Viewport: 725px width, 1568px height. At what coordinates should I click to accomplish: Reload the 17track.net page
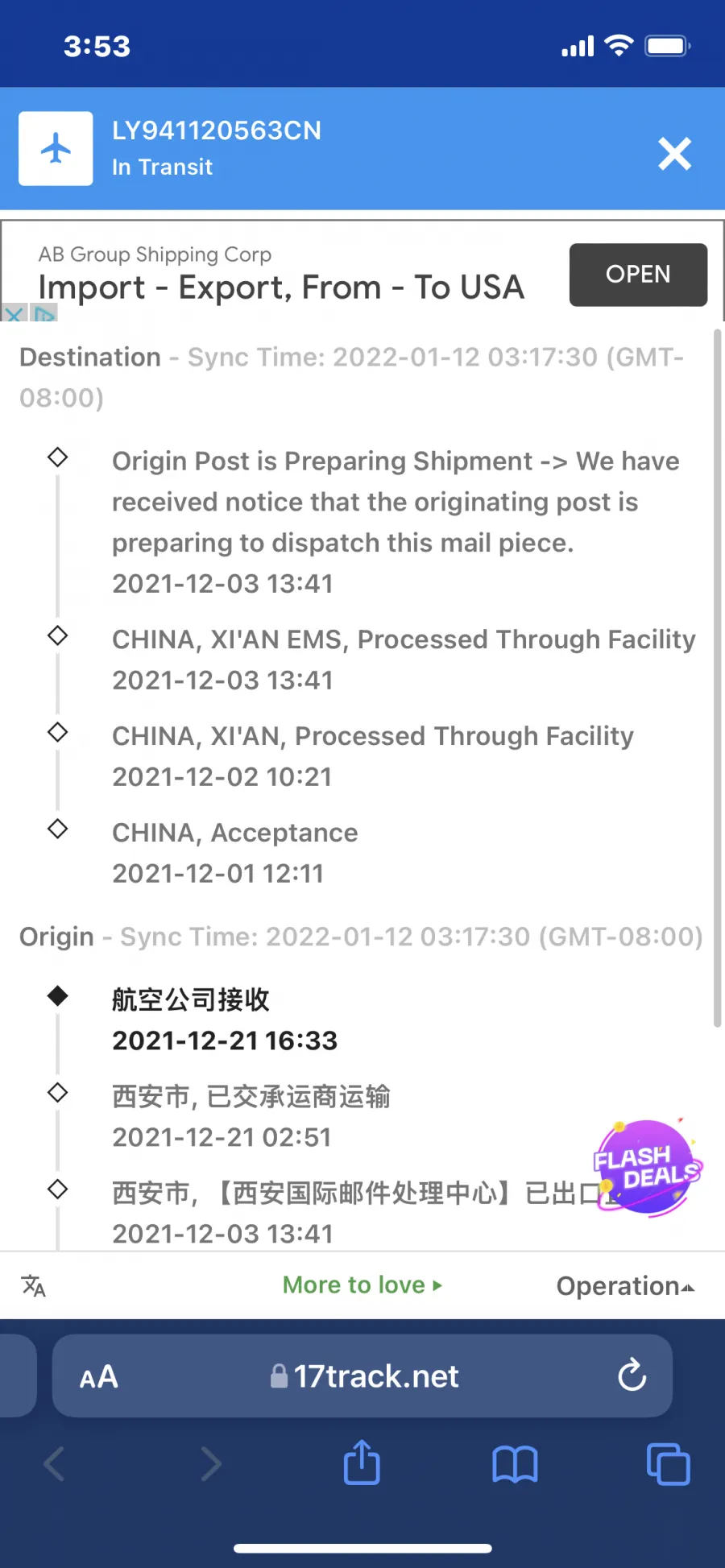632,1375
